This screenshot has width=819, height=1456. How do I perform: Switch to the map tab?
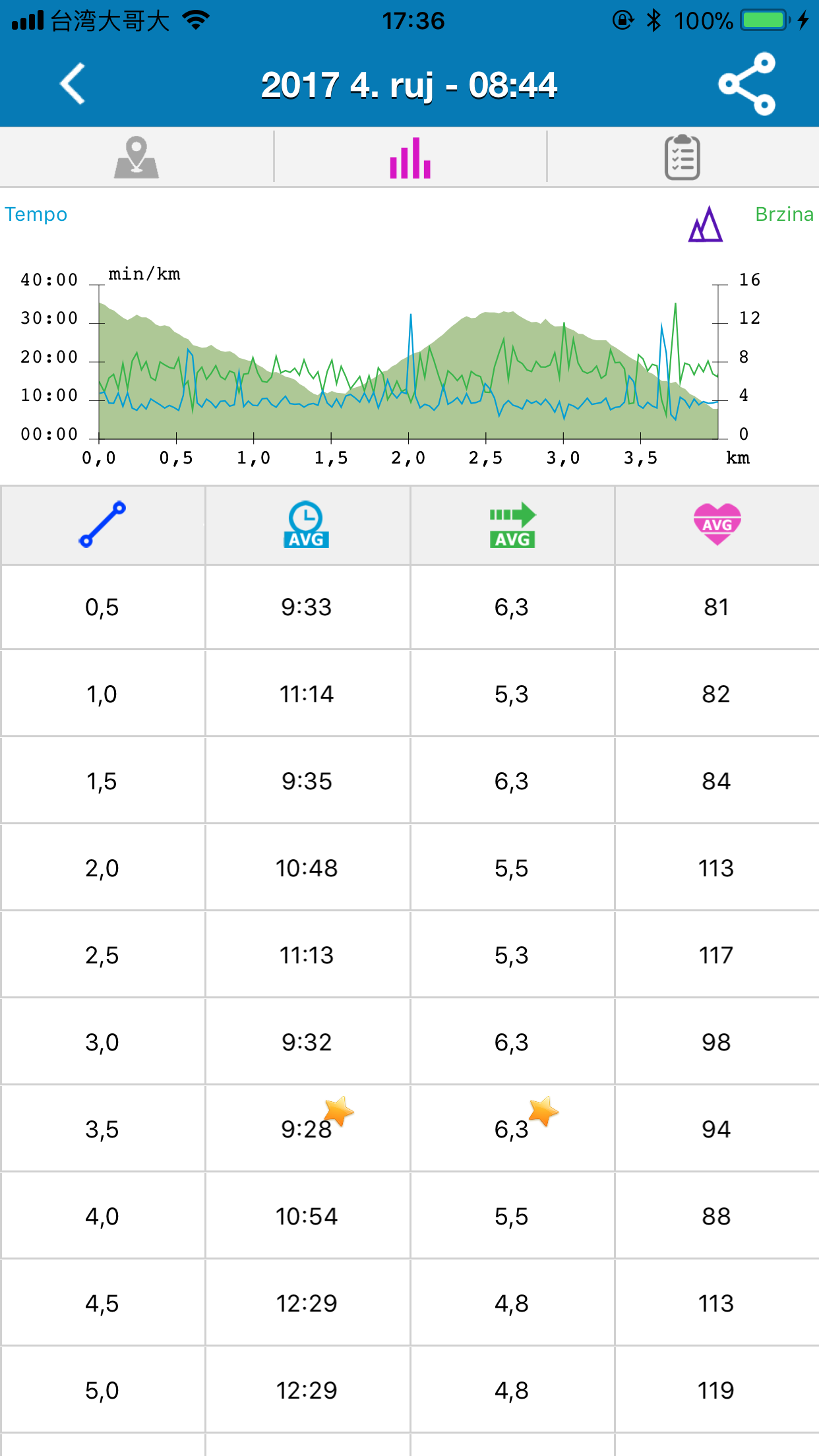(x=136, y=158)
